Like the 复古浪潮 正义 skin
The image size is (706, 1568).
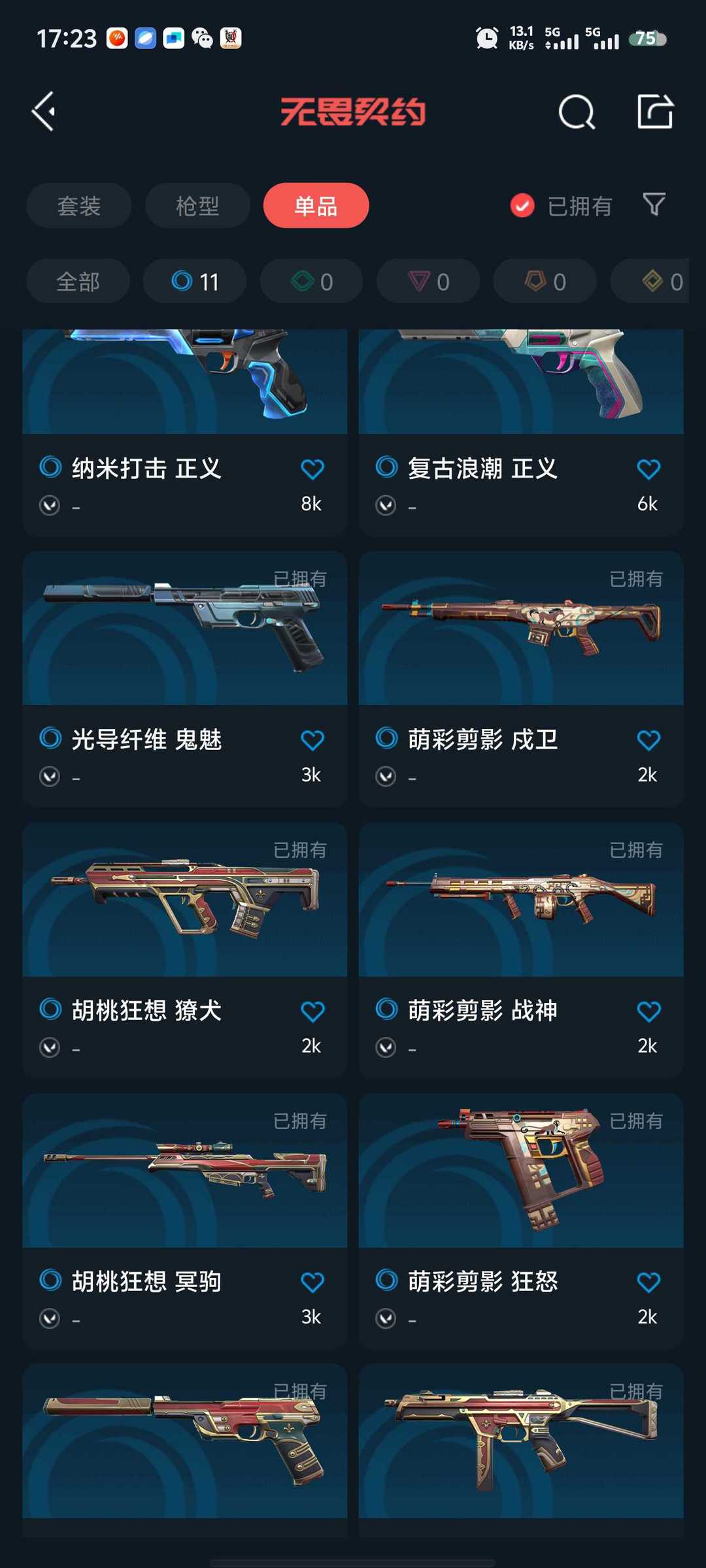648,469
